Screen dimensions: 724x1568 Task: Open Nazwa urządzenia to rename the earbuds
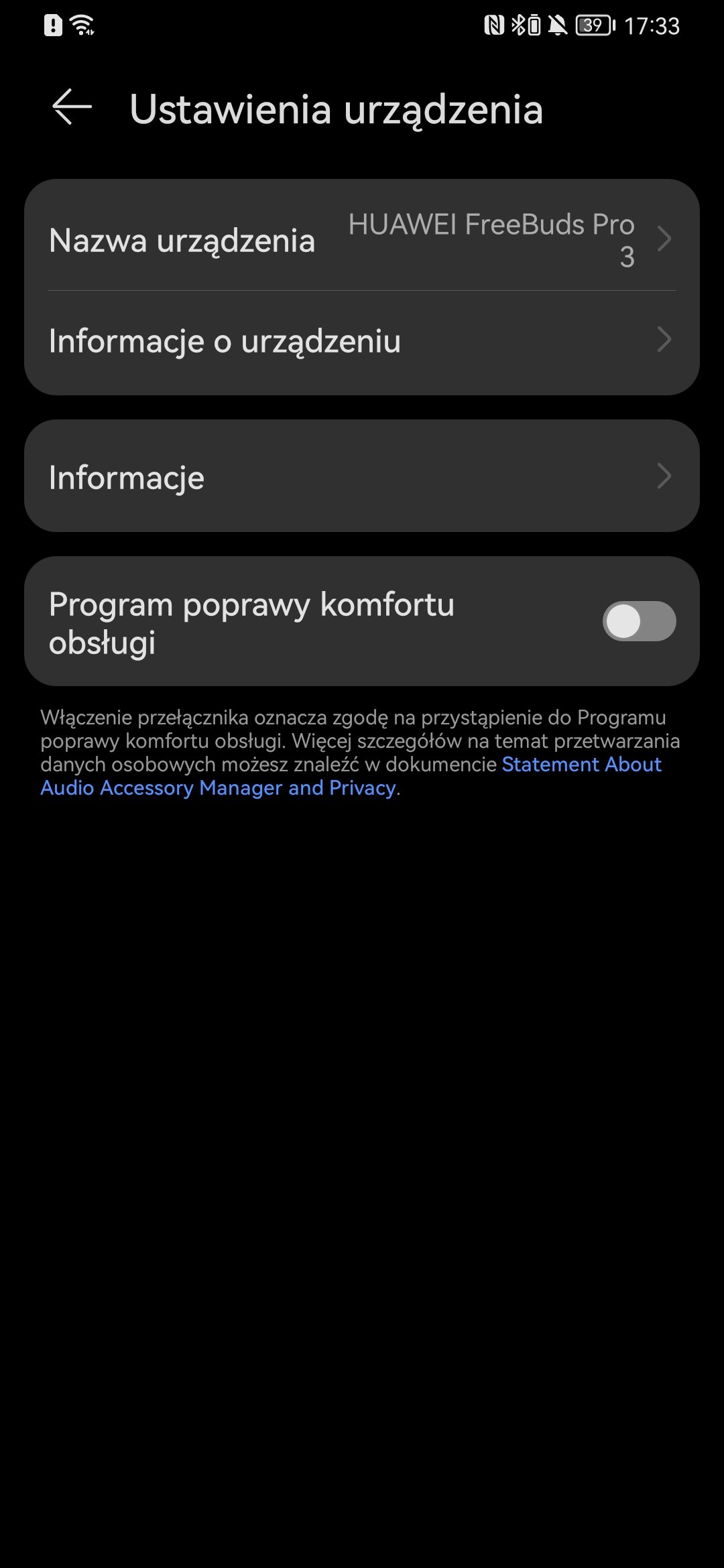click(x=362, y=239)
